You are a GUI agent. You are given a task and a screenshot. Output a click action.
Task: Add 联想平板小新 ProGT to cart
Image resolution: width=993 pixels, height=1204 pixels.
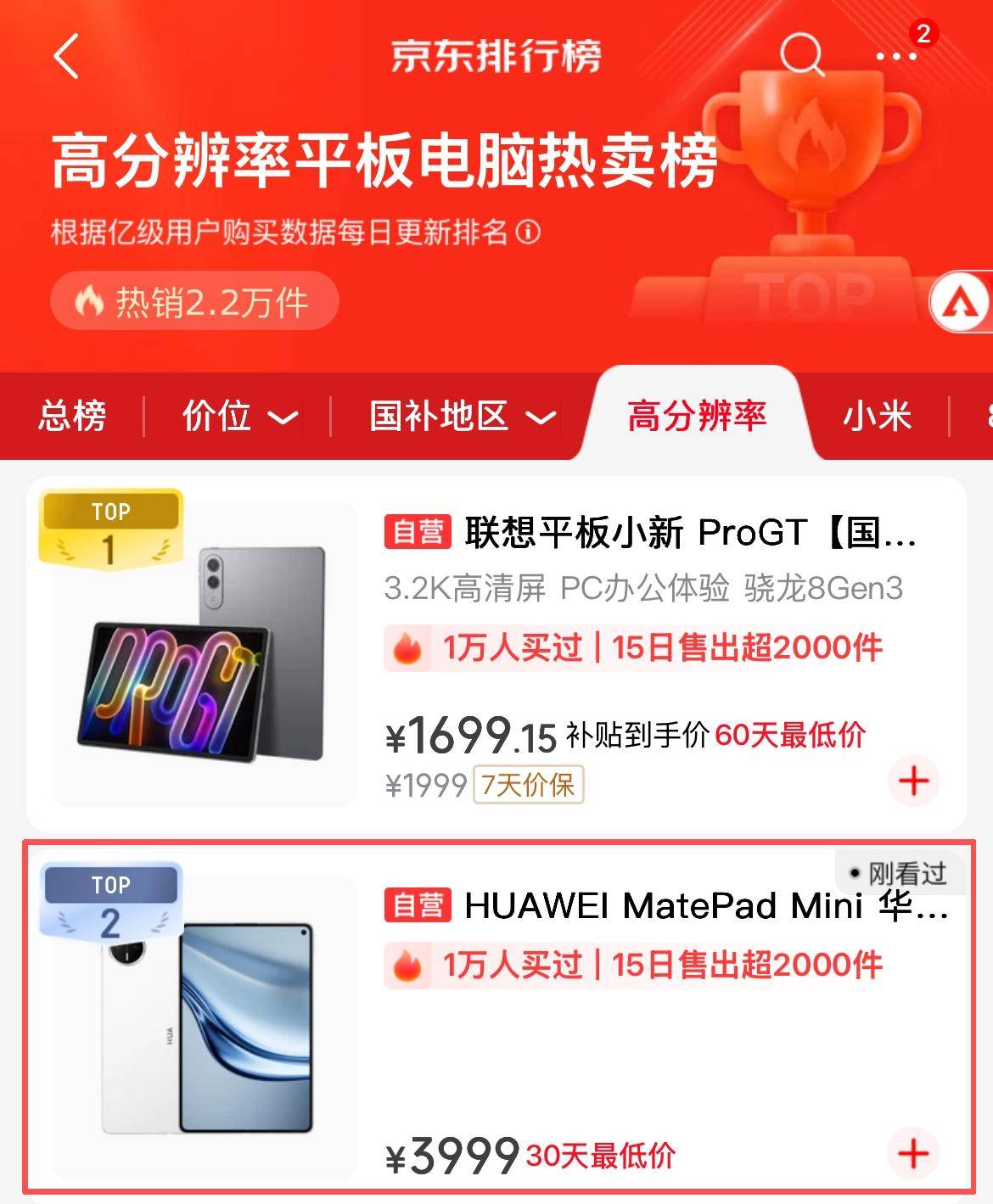pos(913,781)
